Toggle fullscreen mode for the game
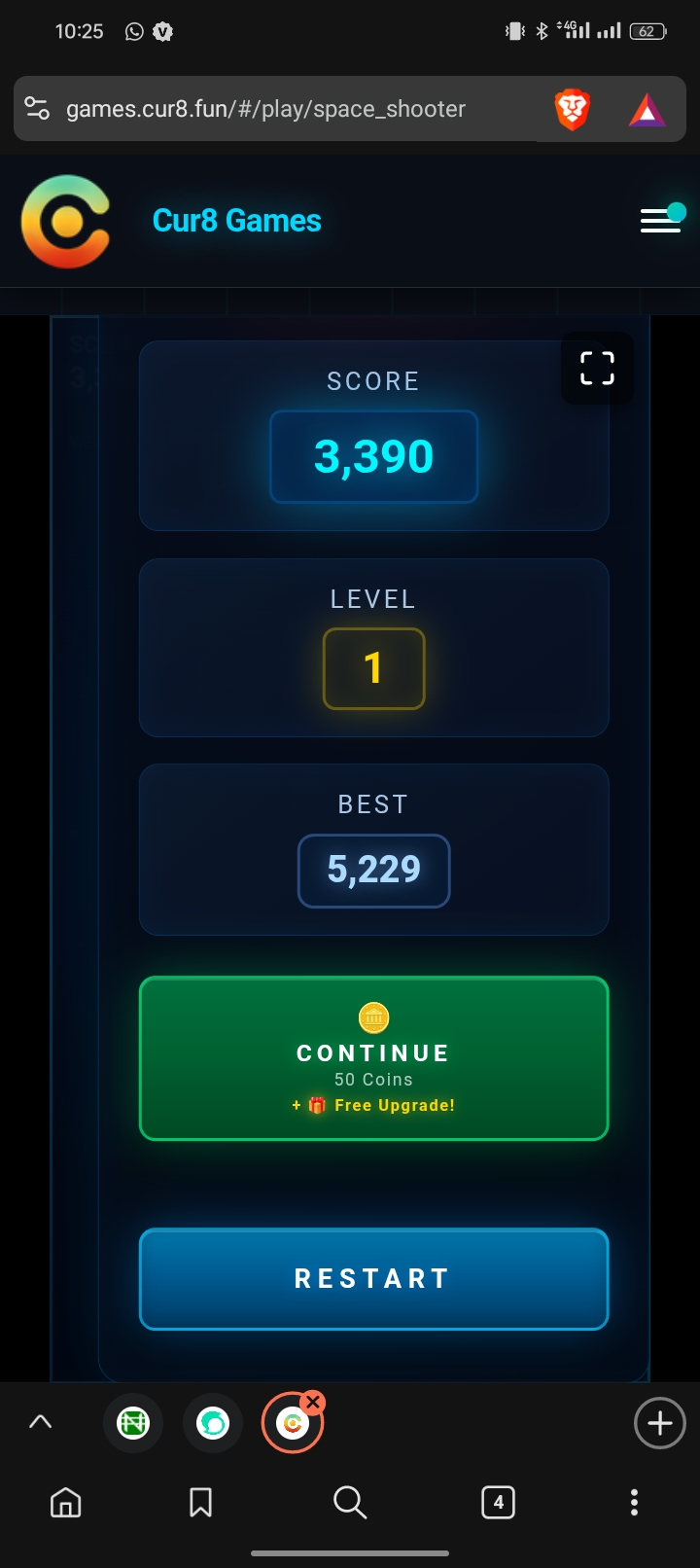The image size is (700, 1568). 597,368
